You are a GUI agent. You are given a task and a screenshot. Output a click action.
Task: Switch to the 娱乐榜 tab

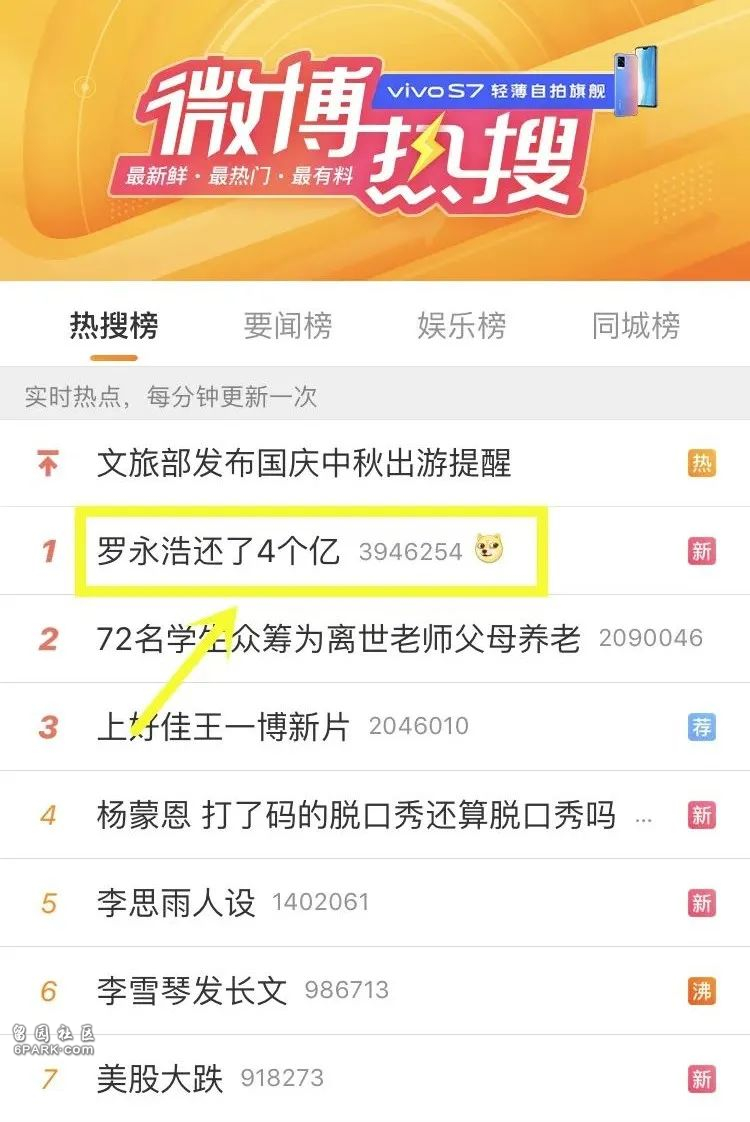coord(461,326)
